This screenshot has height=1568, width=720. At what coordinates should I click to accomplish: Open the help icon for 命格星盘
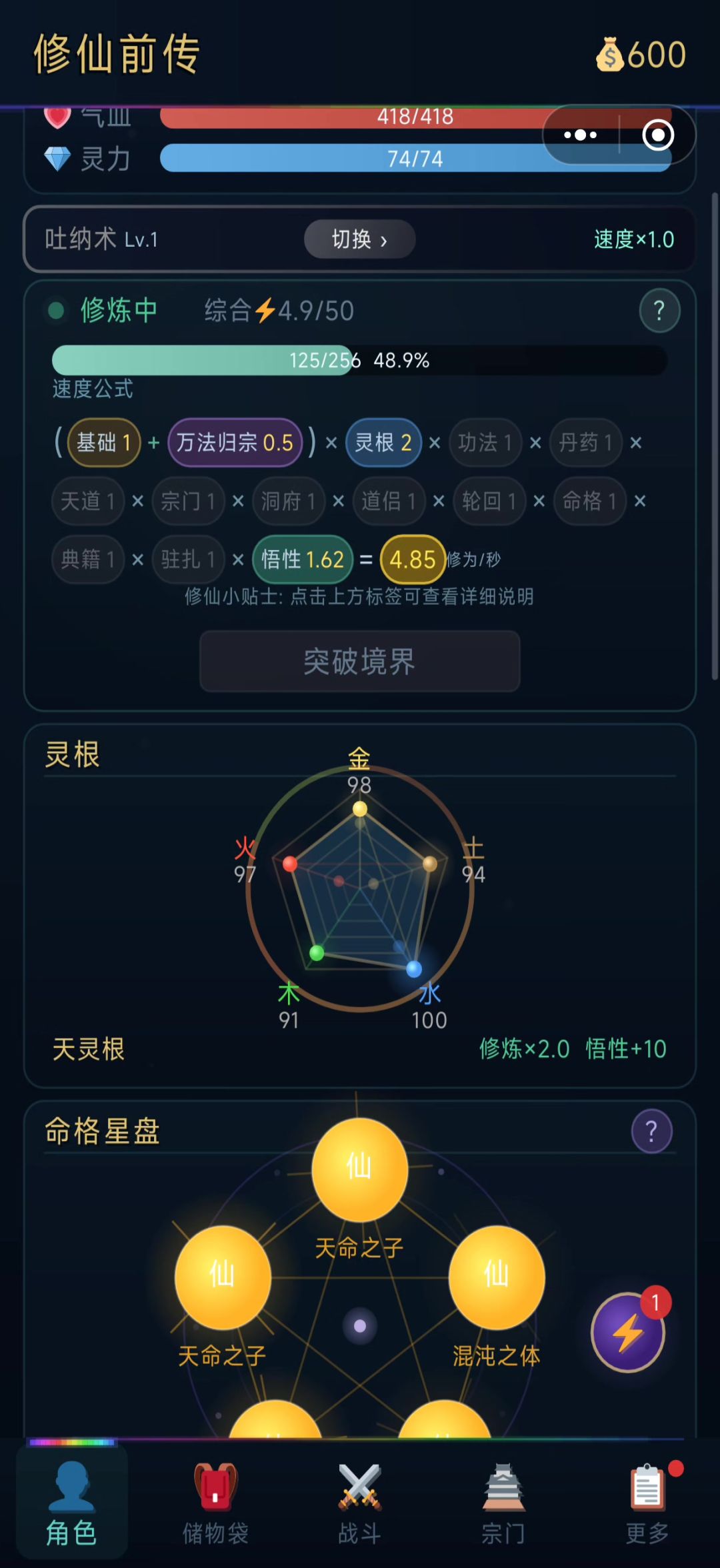click(651, 1131)
